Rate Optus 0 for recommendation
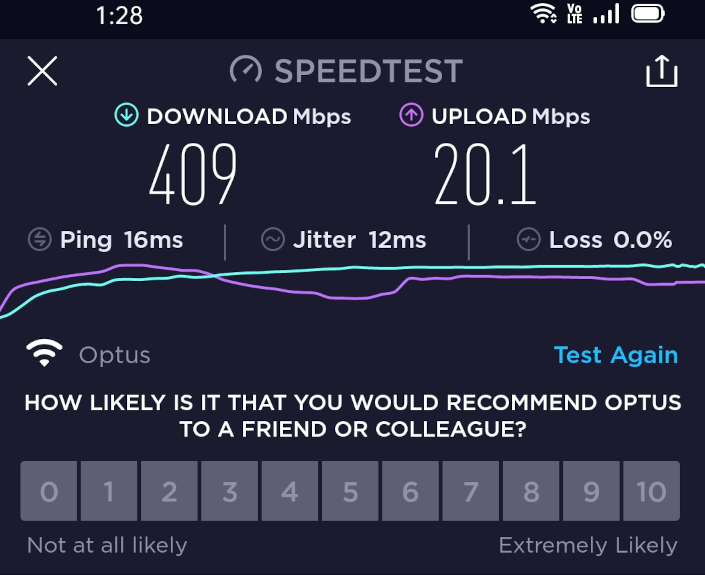Image resolution: width=705 pixels, height=575 pixels. pyautogui.click(x=48, y=491)
